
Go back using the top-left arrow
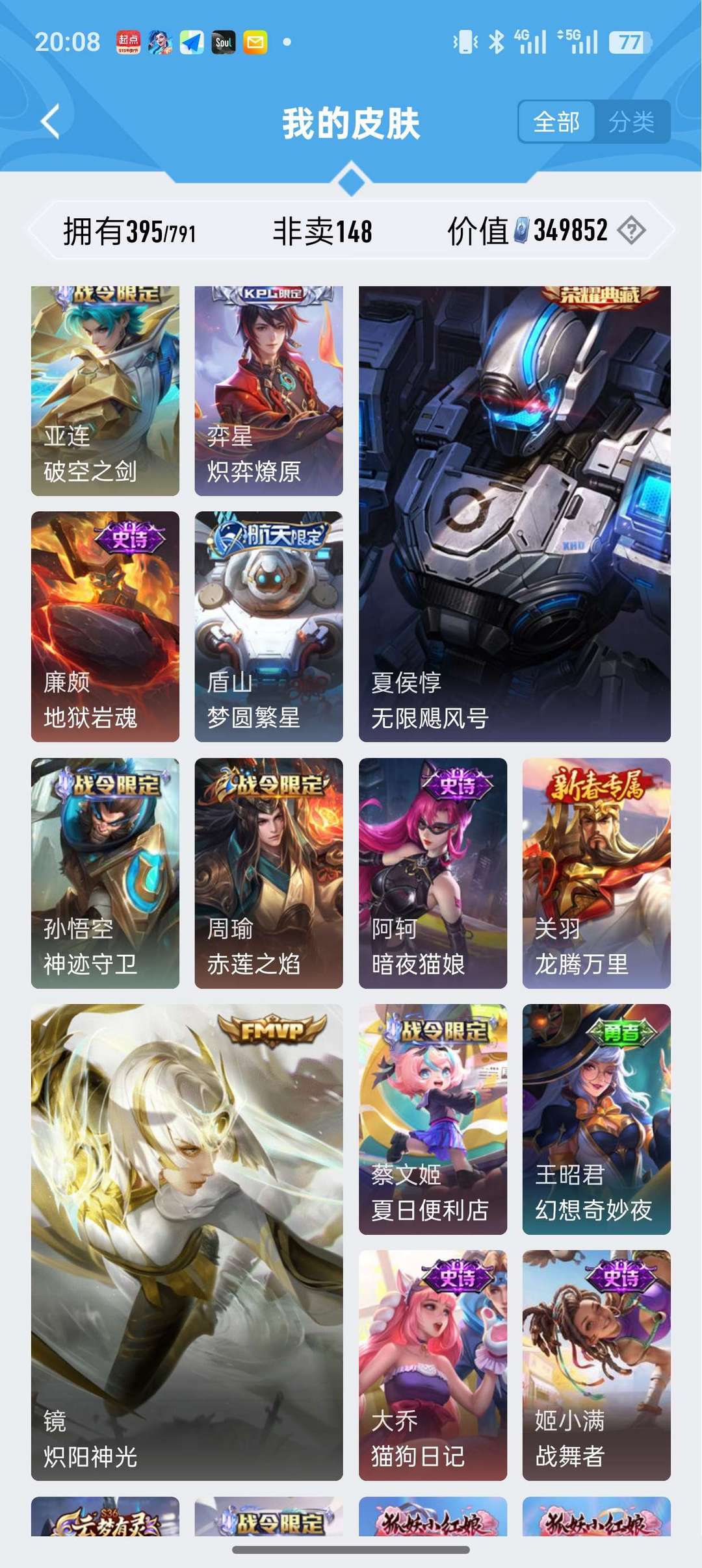click(x=50, y=121)
